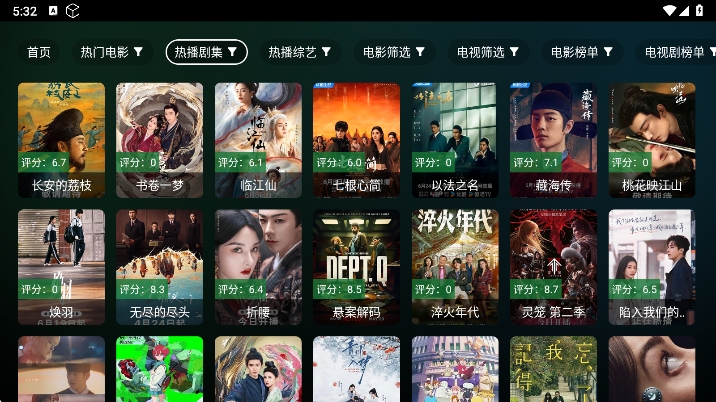Switch to the 首页 tab

coord(39,52)
